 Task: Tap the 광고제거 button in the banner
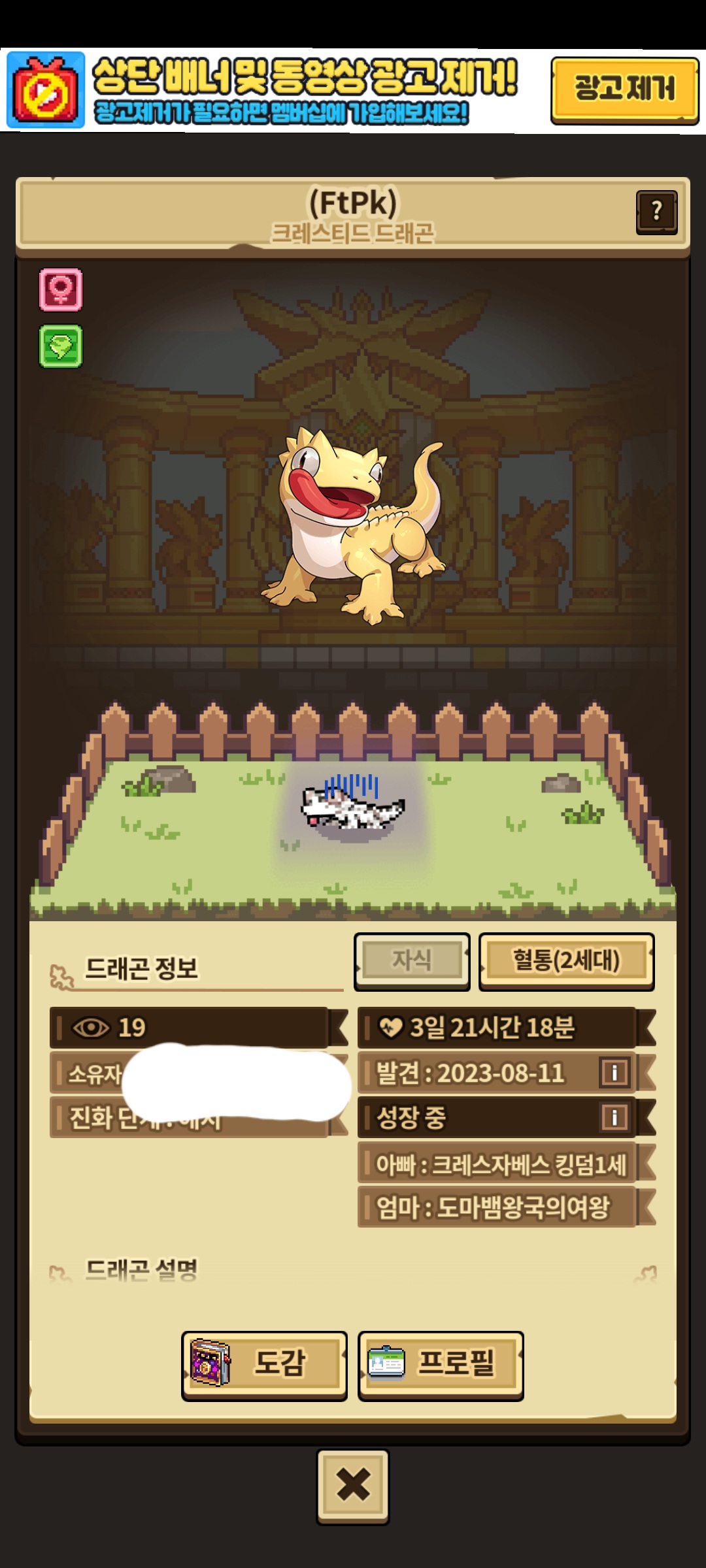[x=624, y=90]
